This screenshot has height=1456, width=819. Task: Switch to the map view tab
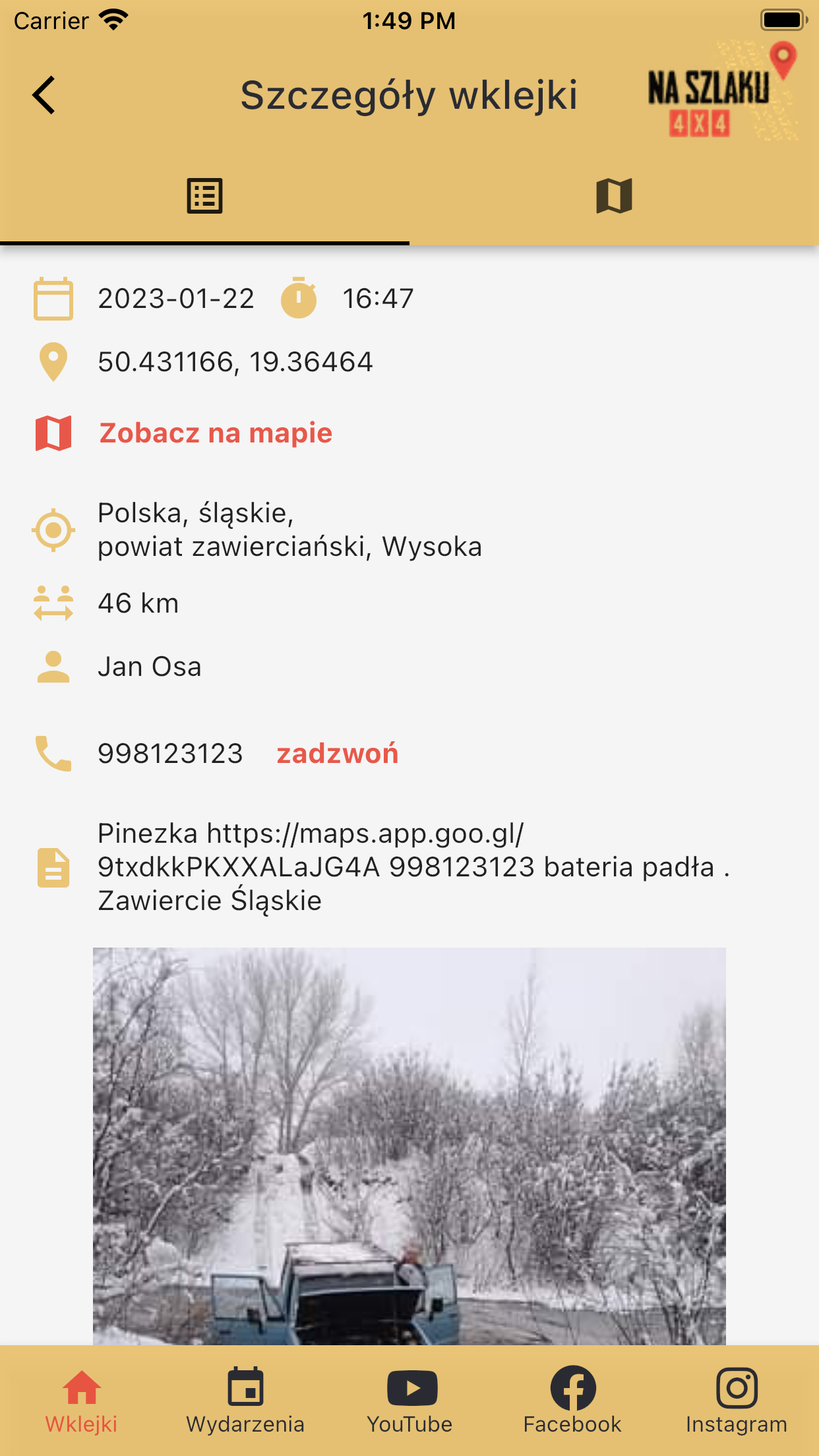[614, 196]
